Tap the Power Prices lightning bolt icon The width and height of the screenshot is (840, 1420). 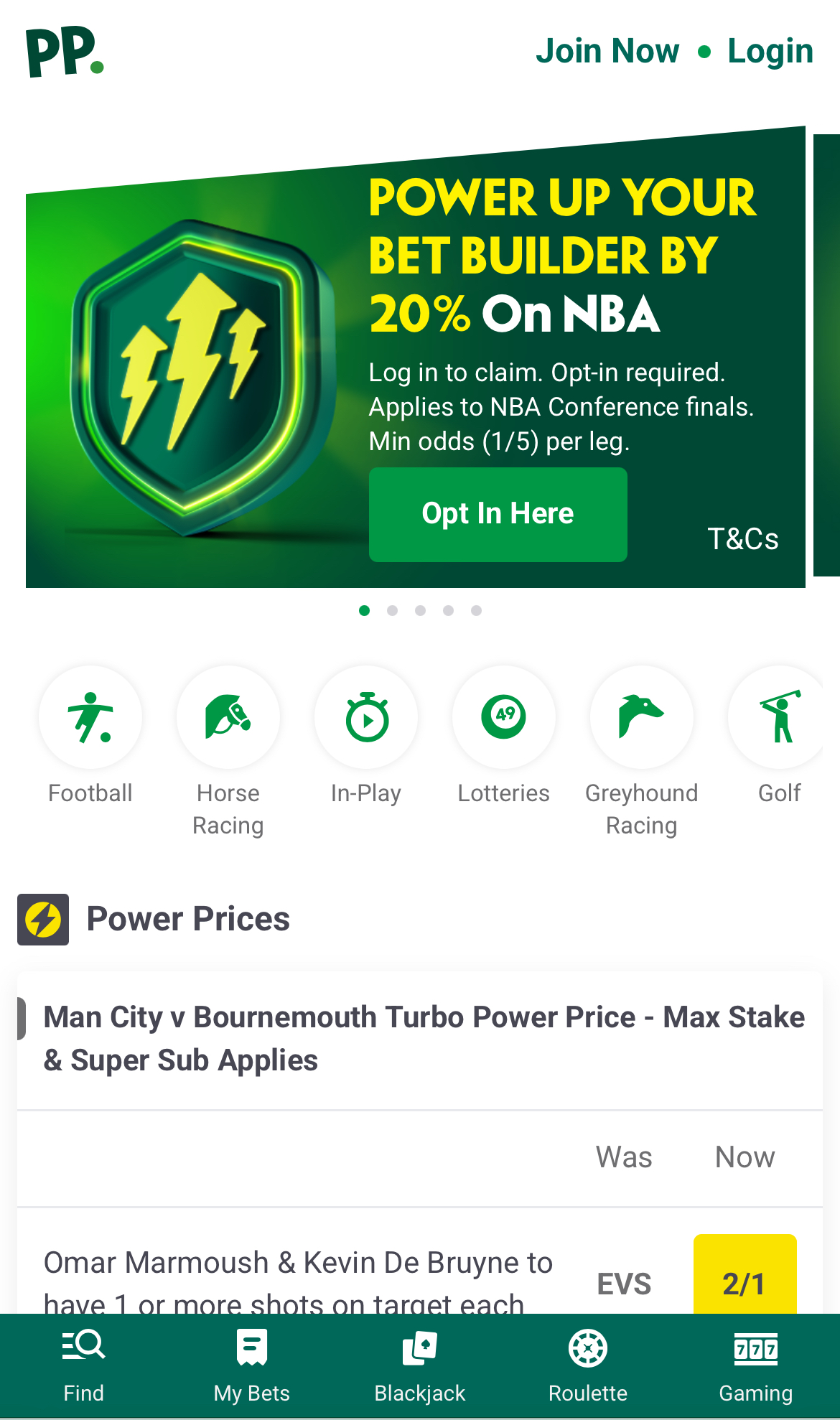pos(43,918)
